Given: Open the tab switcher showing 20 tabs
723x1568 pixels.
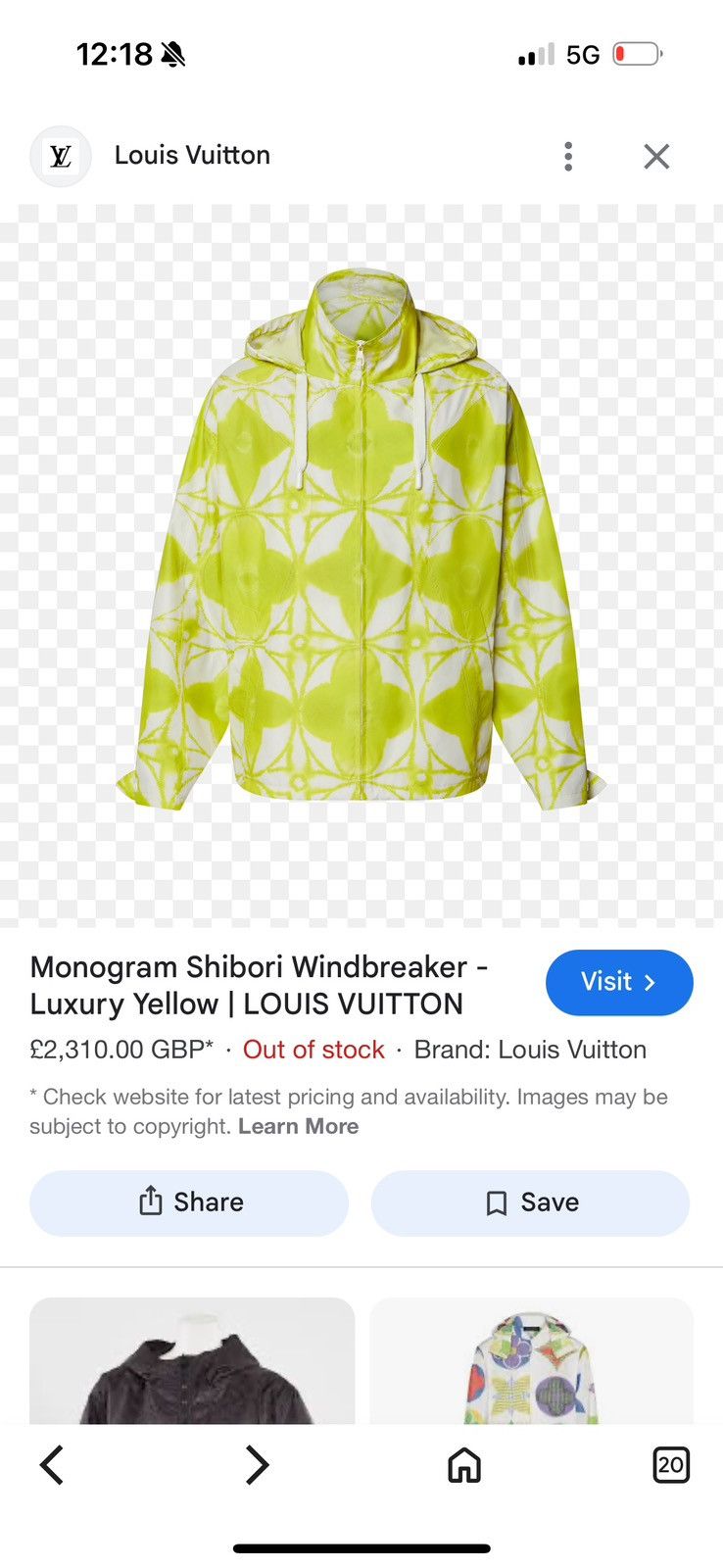Looking at the screenshot, I should (671, 1465).
